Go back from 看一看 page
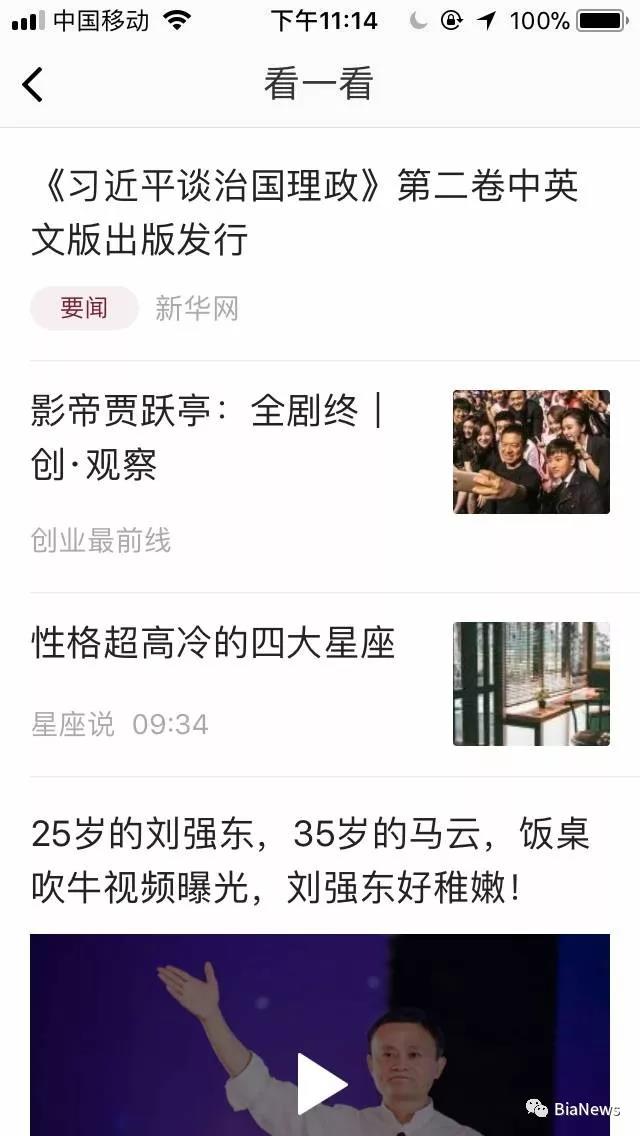 (x=33, y=85)
